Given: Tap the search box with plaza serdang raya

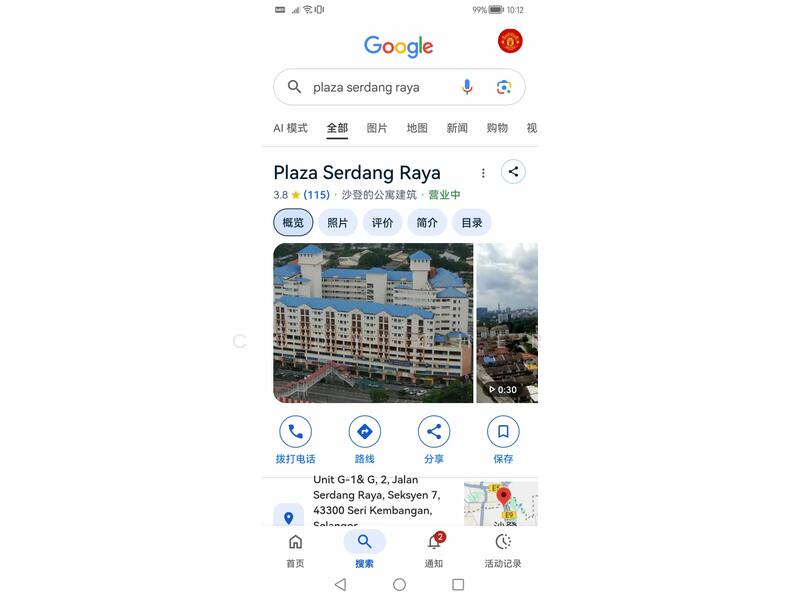Looking at the screenshot, I should coord(380,87).
